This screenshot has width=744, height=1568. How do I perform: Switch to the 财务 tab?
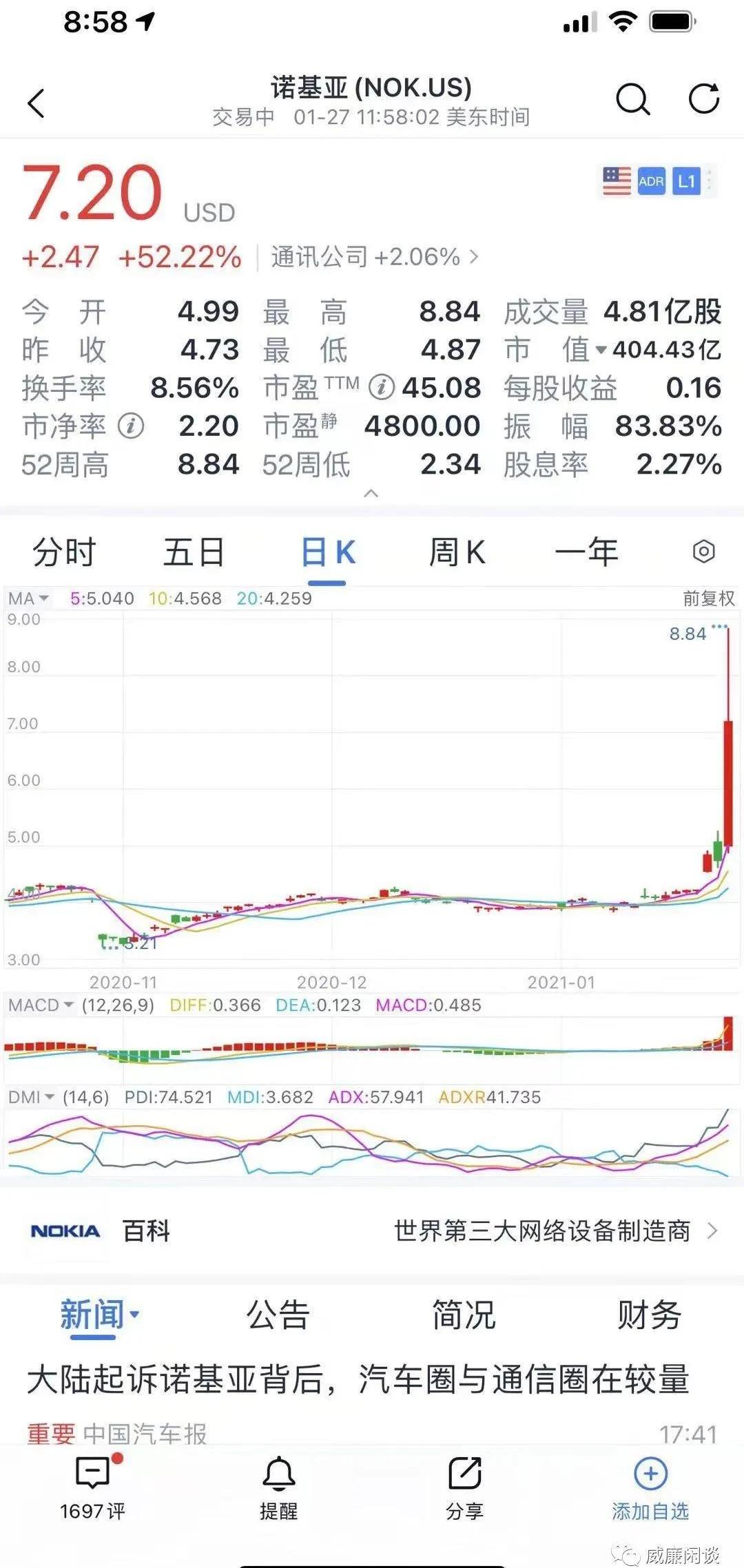[649, 1315]
